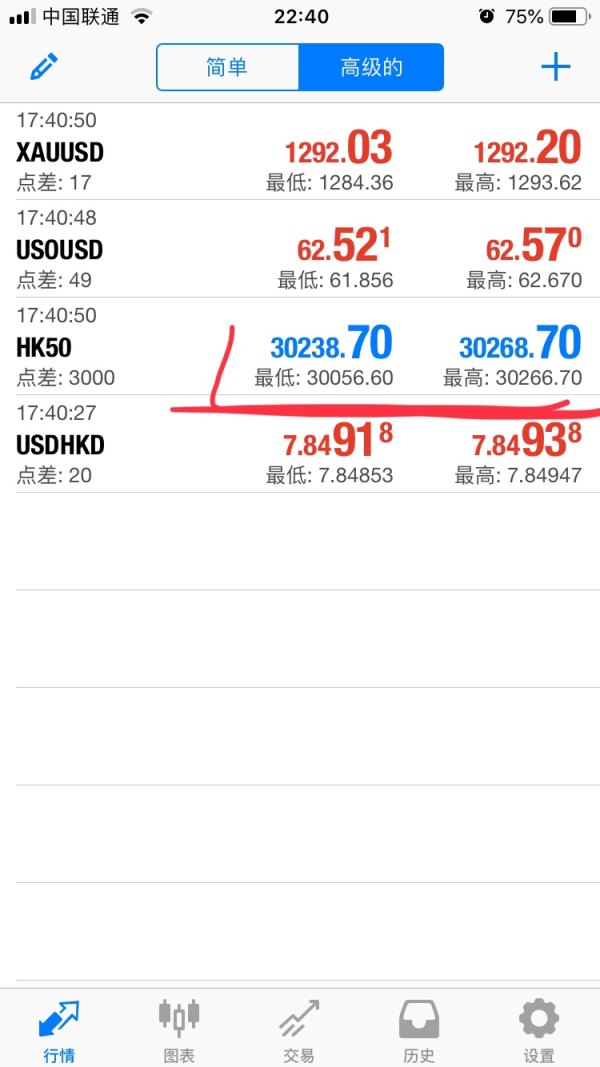
Task: Open the USDHKD quote row
Action: pos(300,444)
